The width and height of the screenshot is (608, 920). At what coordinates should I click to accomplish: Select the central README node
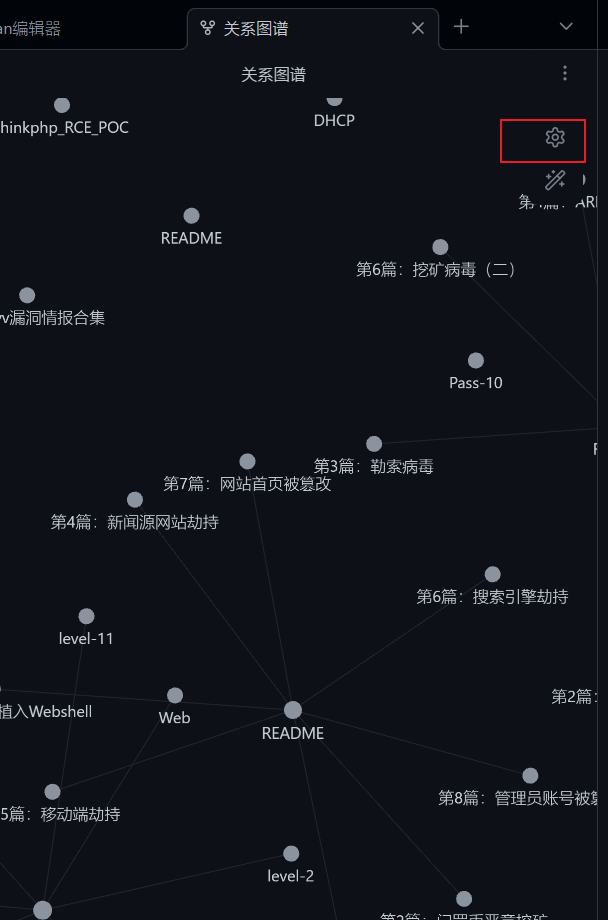pyautogui.click(x=292, y=710)
